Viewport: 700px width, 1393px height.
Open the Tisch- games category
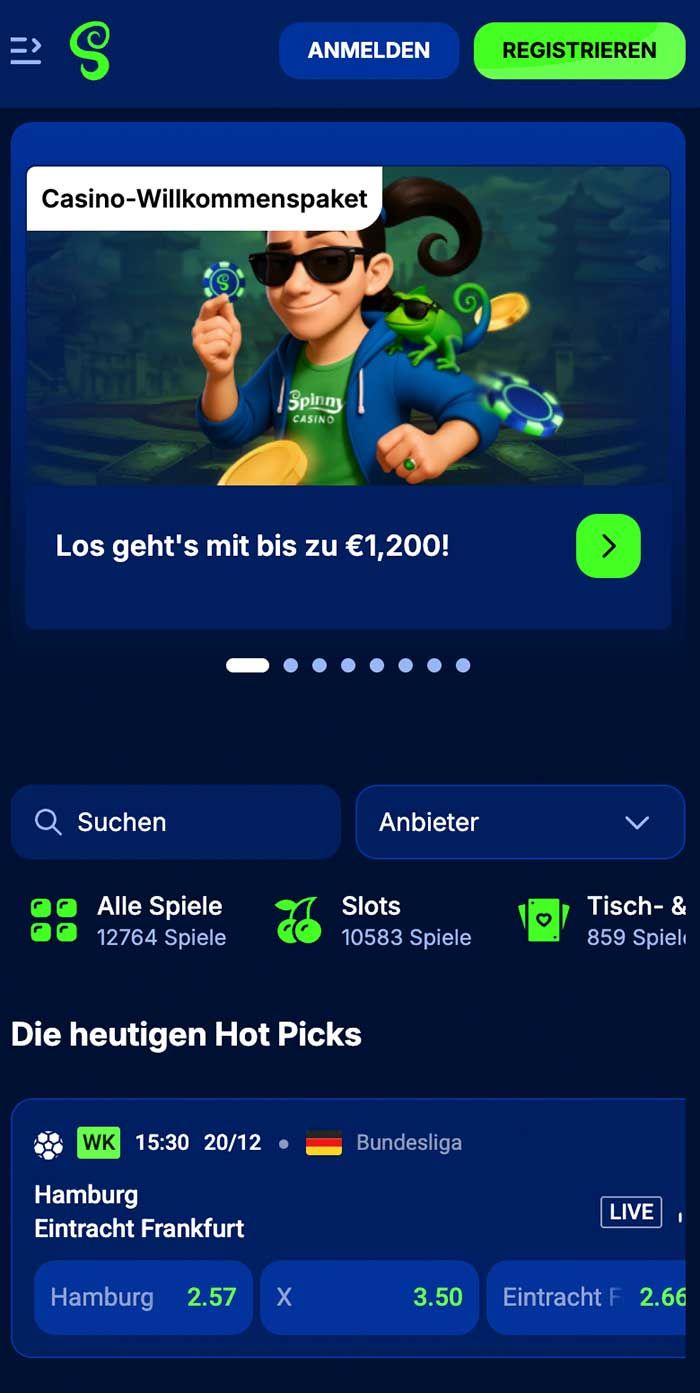(x=604, y=921)
